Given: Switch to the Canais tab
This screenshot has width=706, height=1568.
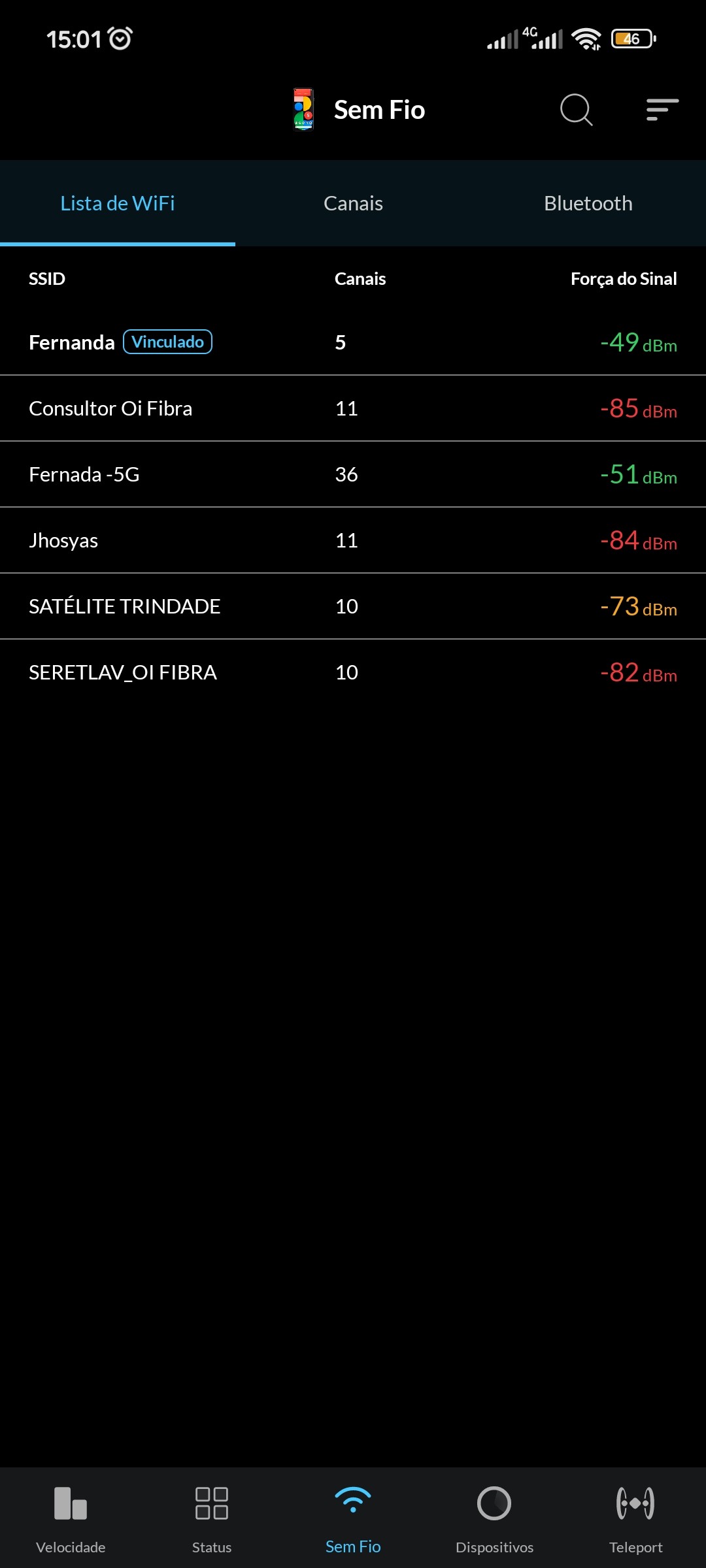Looking at the screenshot, I should click(353, 203).
